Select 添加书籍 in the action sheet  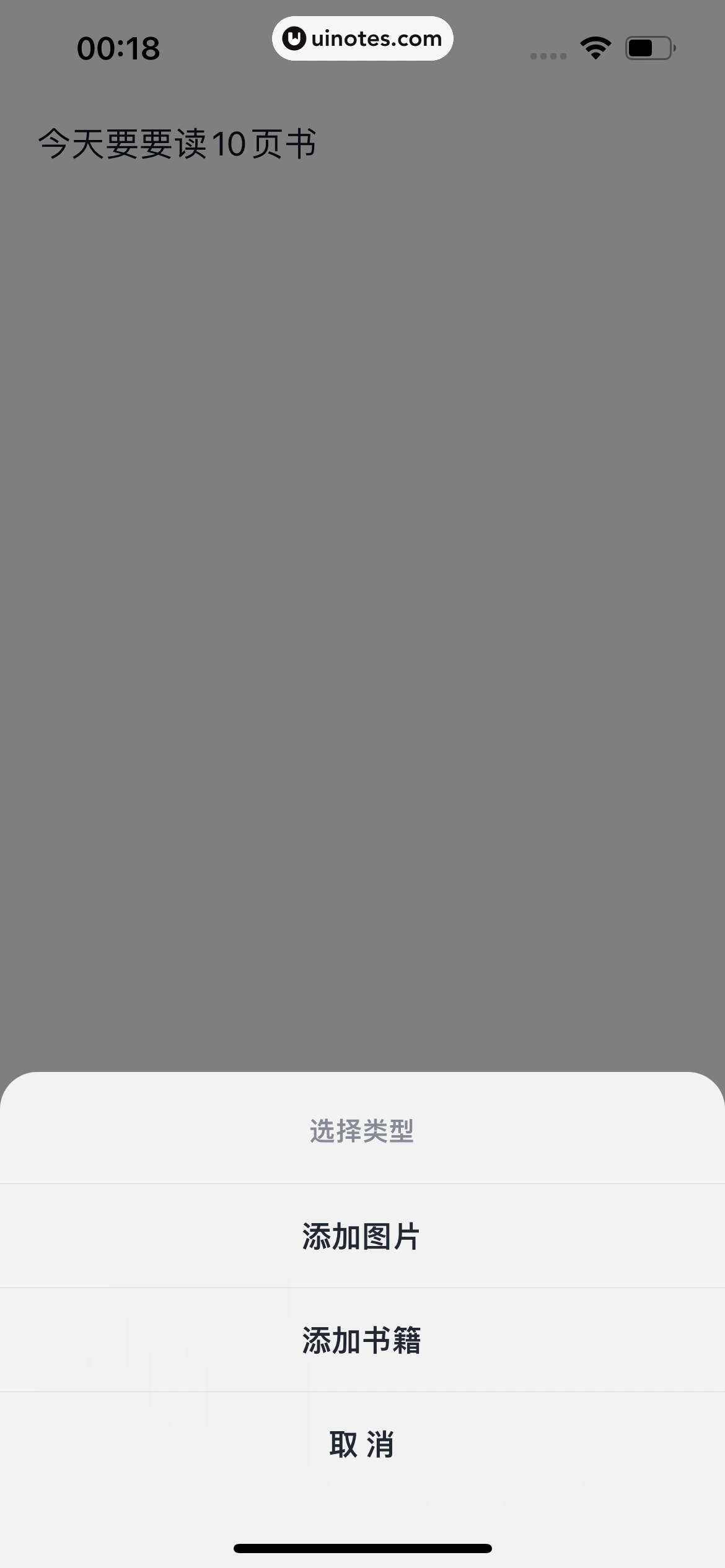point(362,1338)
